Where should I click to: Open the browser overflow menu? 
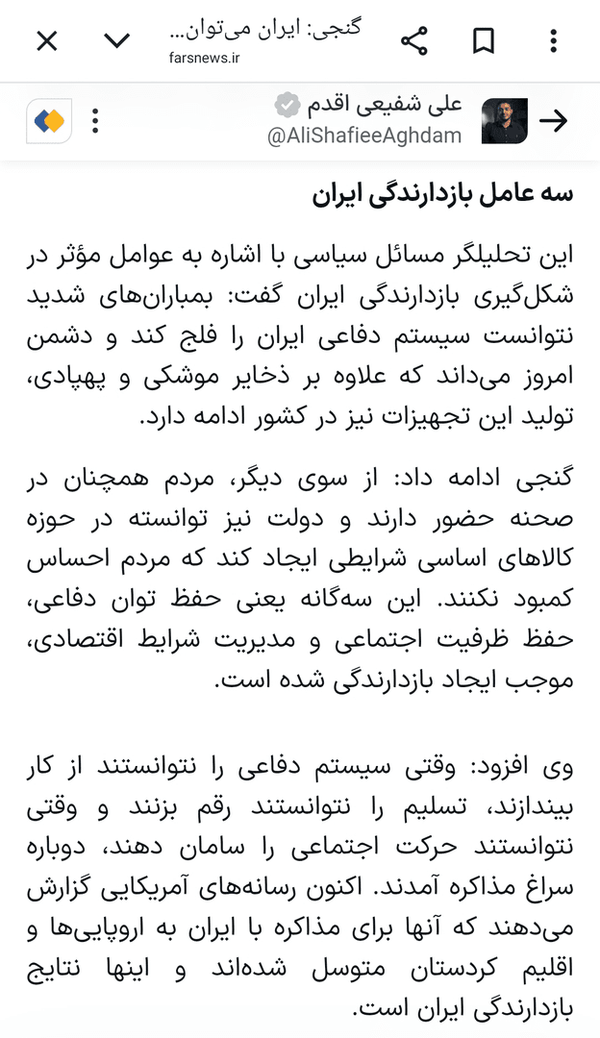click(554, 41)
